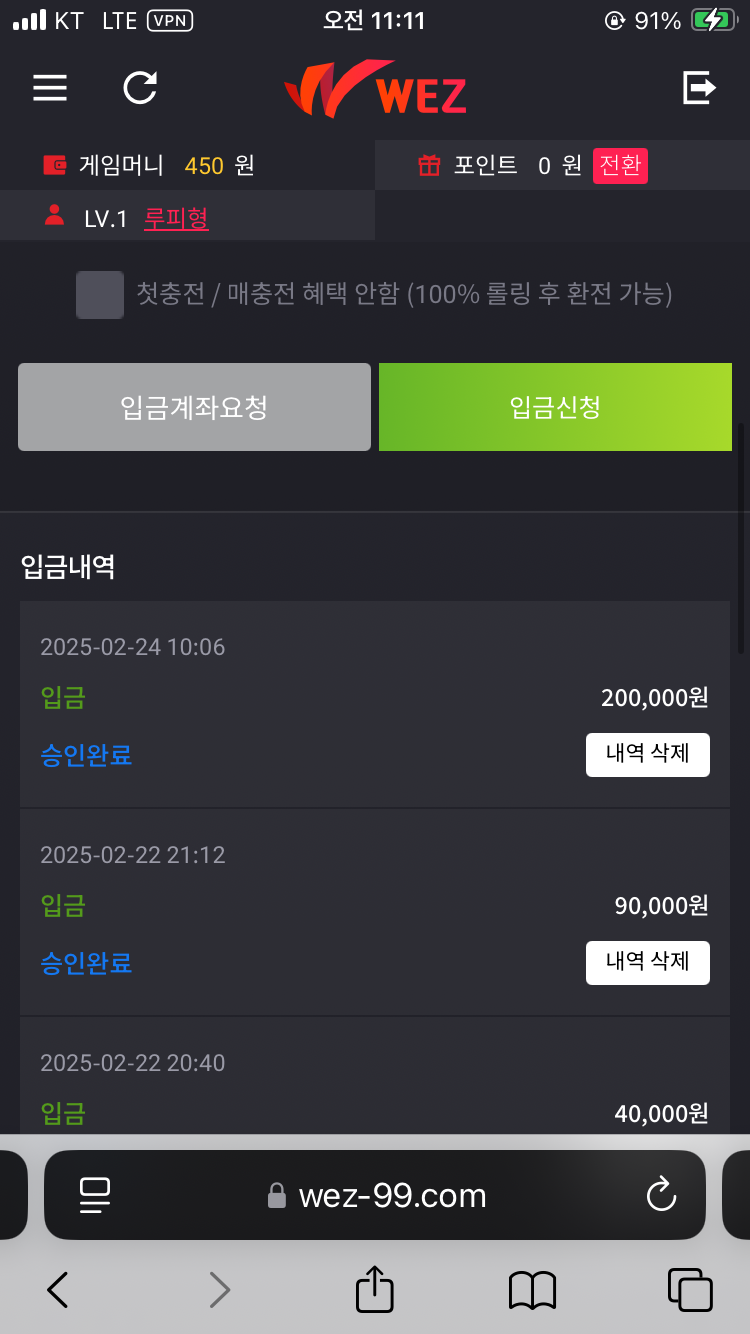Open the Safari tabs overview
The height and width of the screenshot is (1334, 750).
tap(690, 1290)
